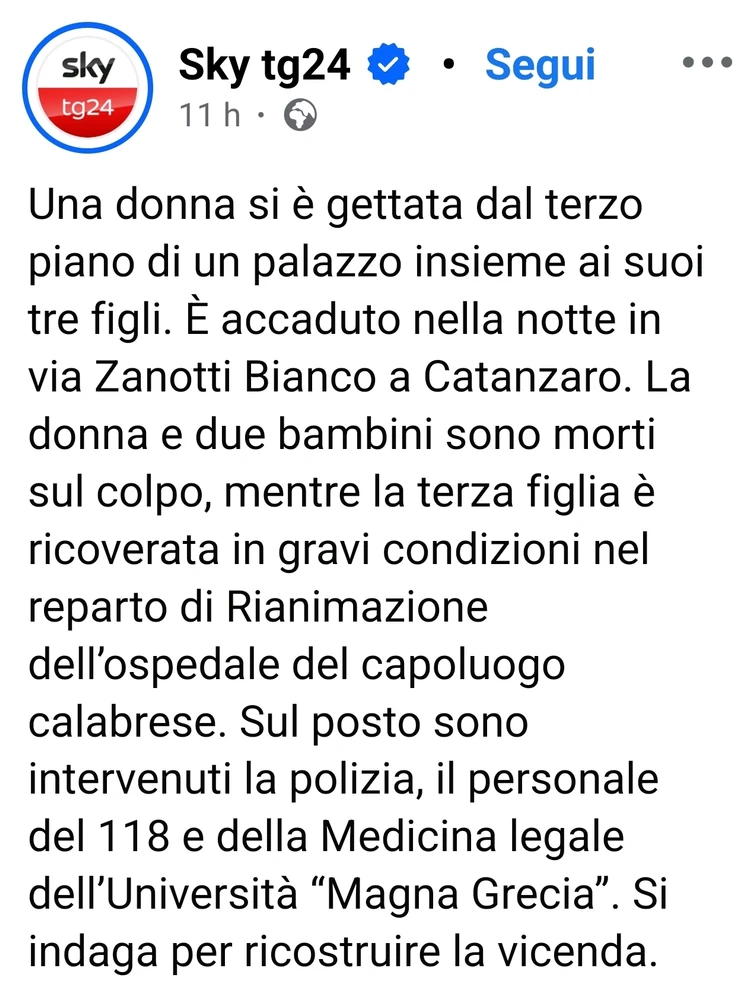Open Sky tg24 profile picture
Screen dimensions: 750x1000
[x=89, y=86]
